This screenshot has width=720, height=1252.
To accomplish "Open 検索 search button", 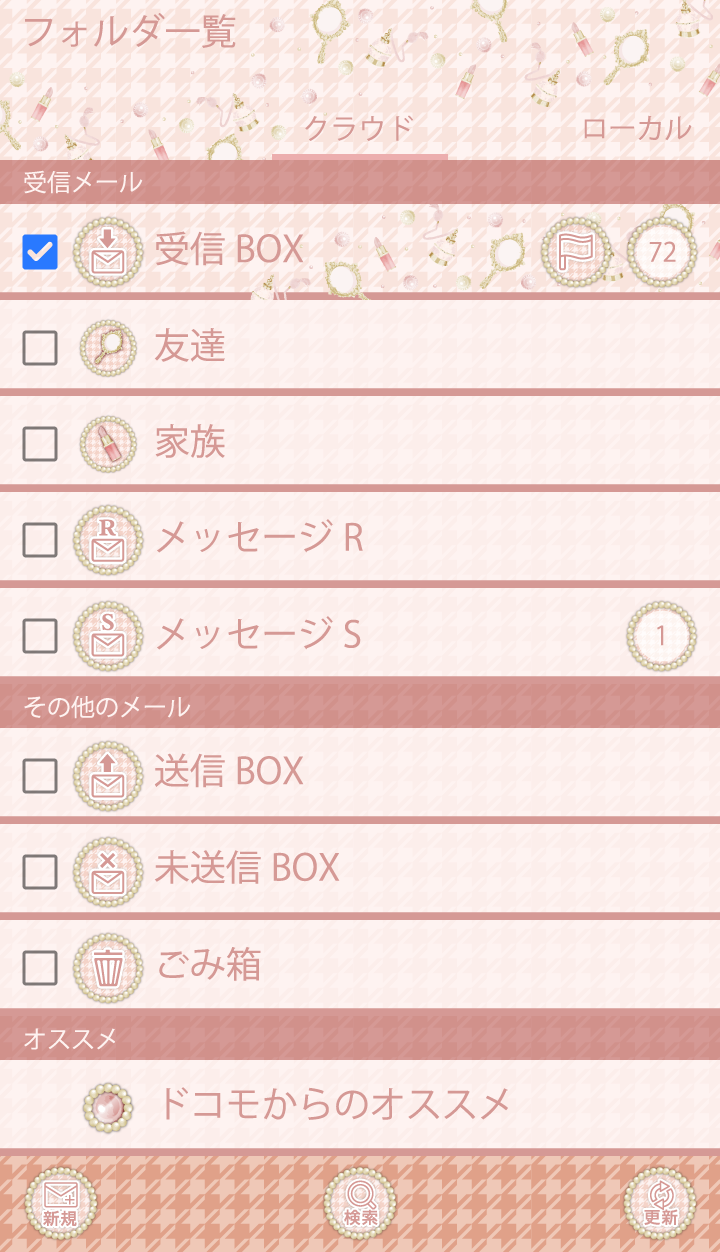I will pos(360,1203).
